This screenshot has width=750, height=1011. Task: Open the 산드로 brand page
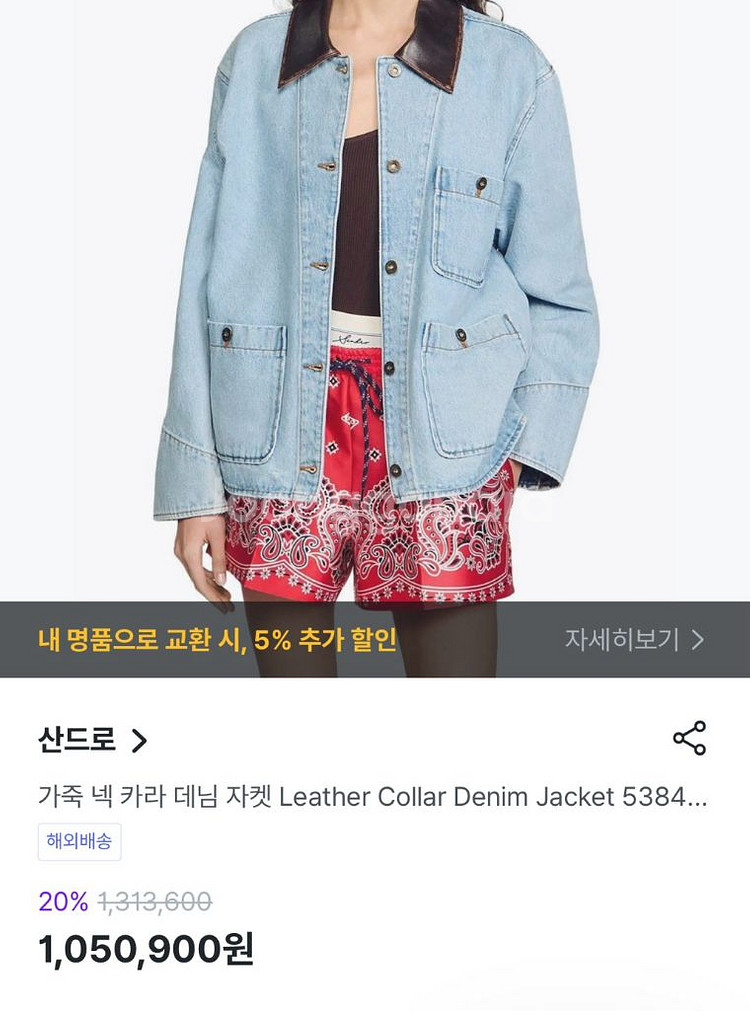tap(80, 739)
